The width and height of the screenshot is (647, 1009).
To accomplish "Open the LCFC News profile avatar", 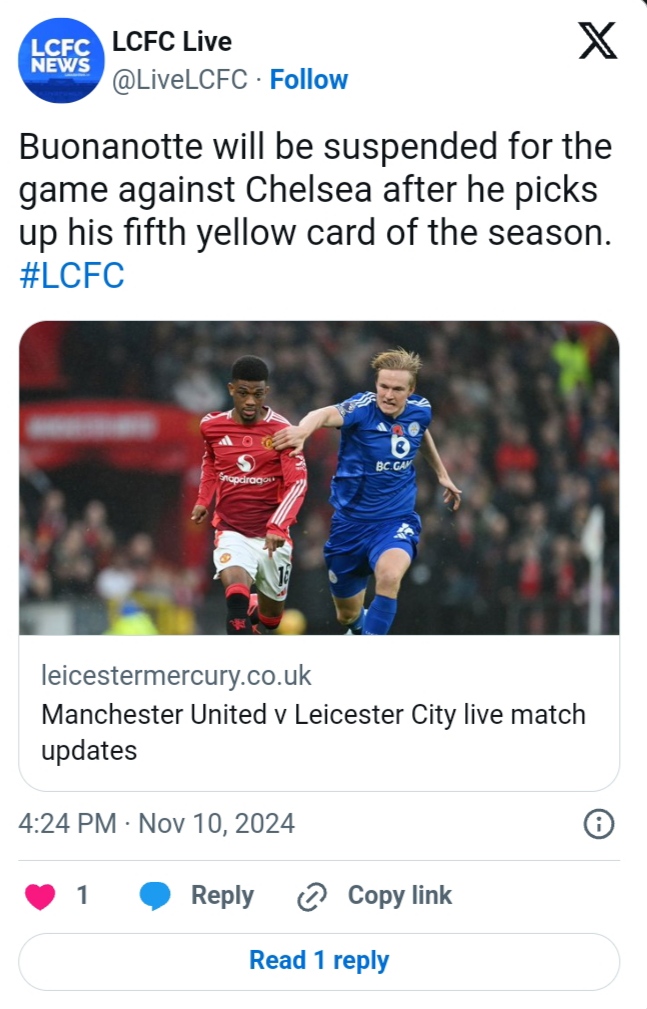I will coord(60,61).
